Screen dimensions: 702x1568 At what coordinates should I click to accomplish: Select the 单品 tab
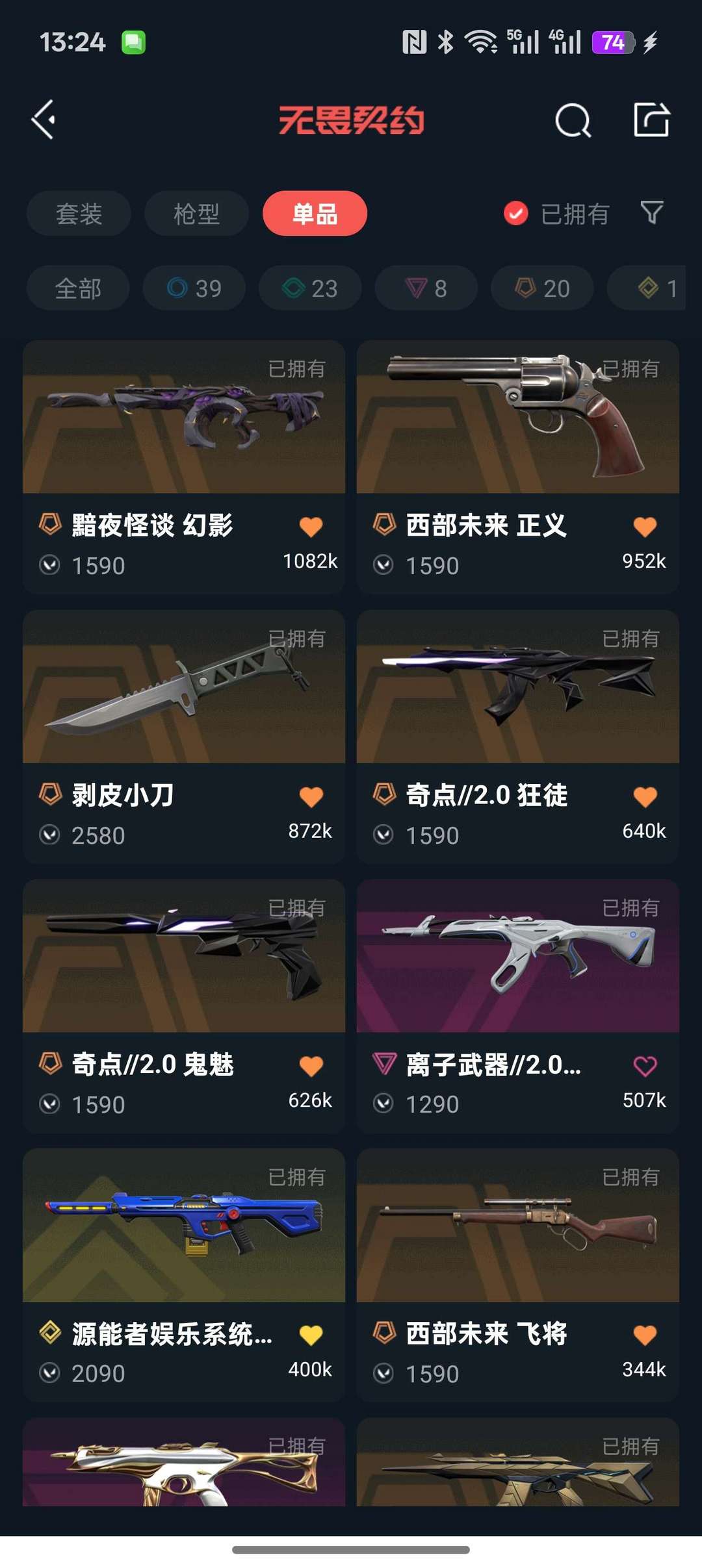click(315, 214)
